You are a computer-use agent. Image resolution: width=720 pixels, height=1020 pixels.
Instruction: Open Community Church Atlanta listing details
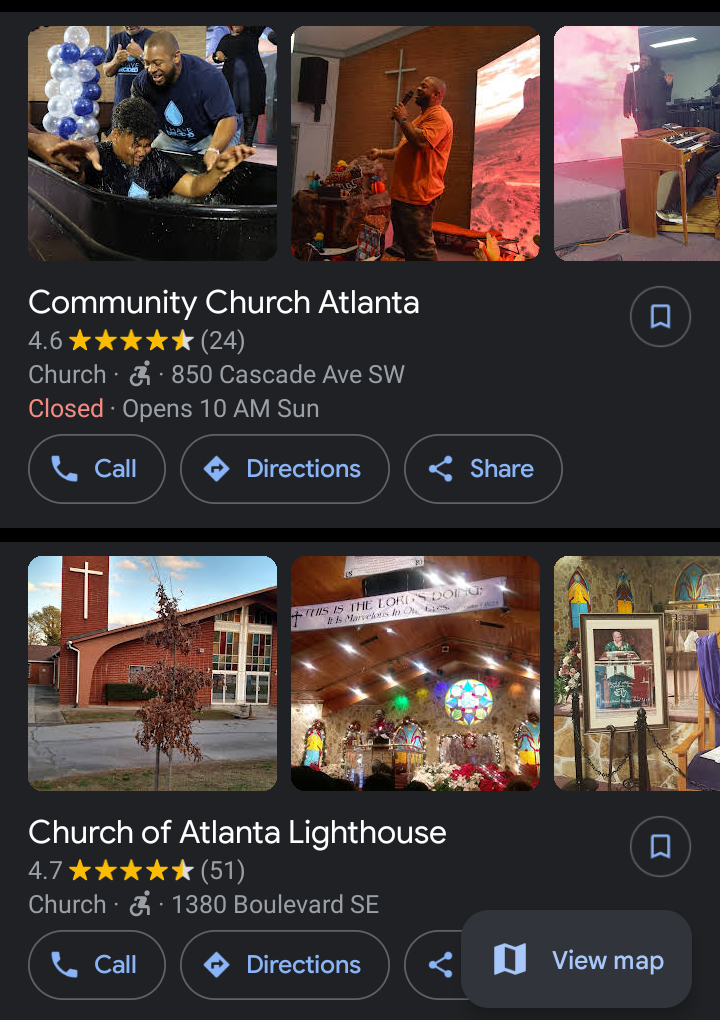pyautogui.click(x=224, y=303)
